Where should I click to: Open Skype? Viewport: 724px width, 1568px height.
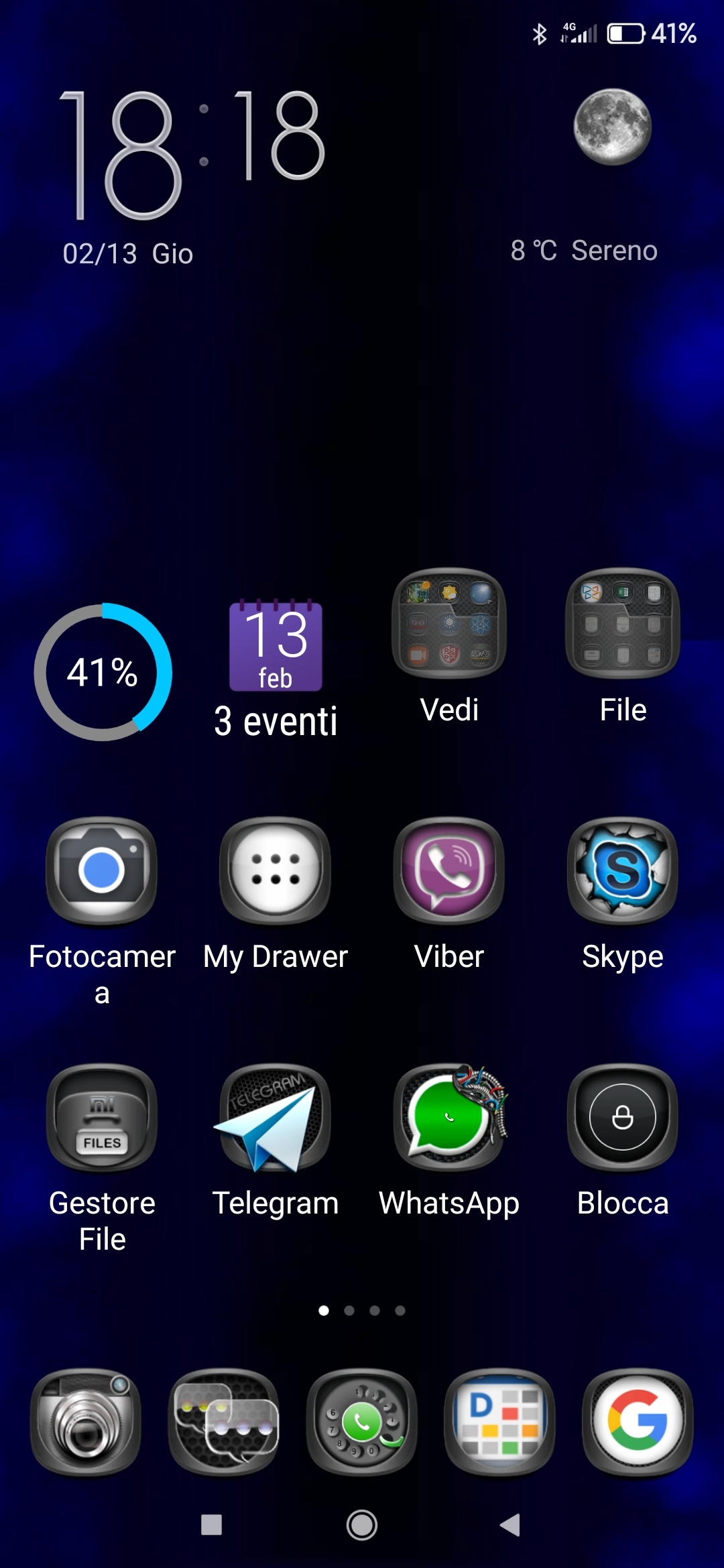[623, 871]
